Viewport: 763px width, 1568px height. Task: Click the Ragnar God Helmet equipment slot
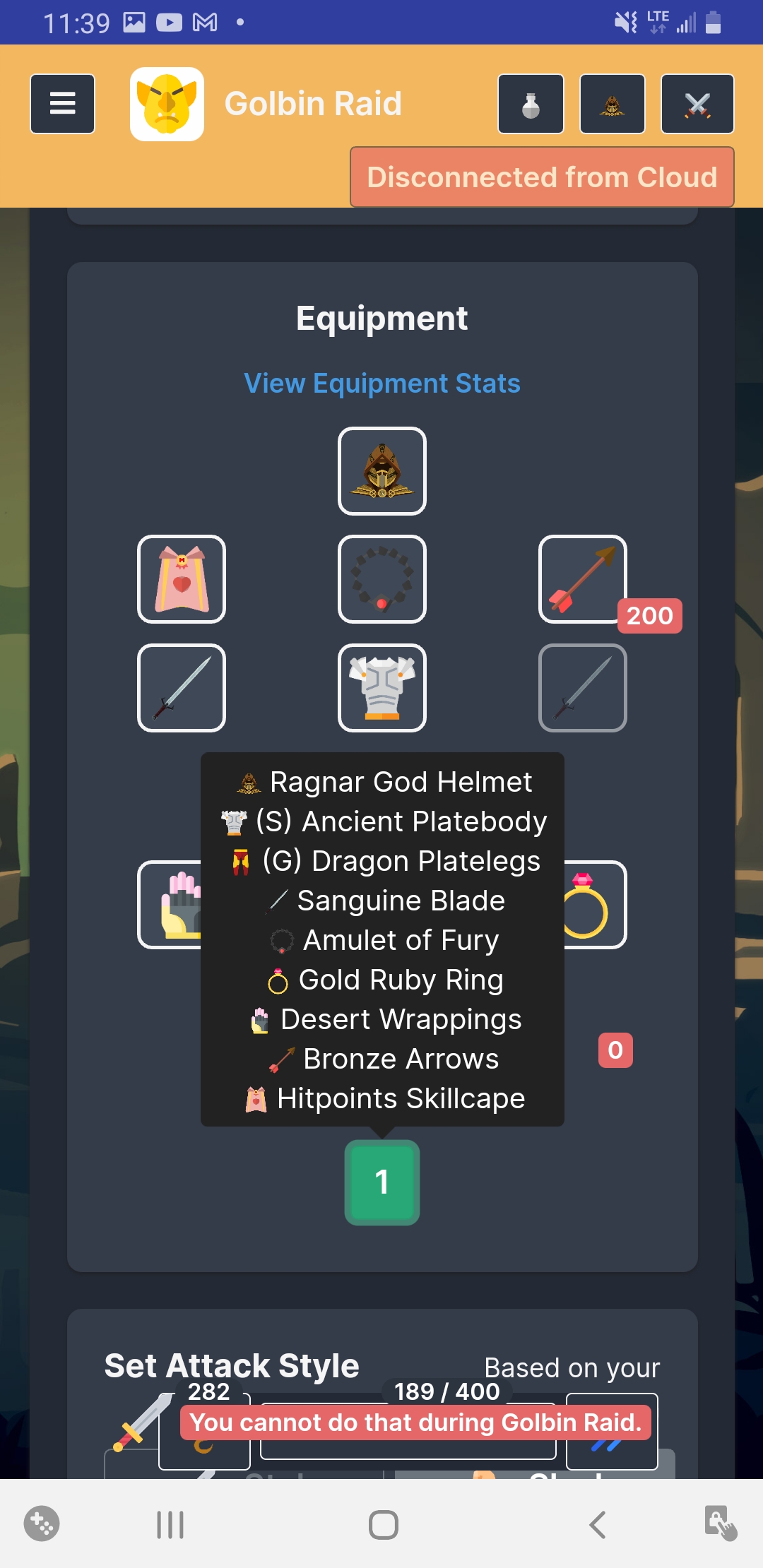tap(381, 472)
